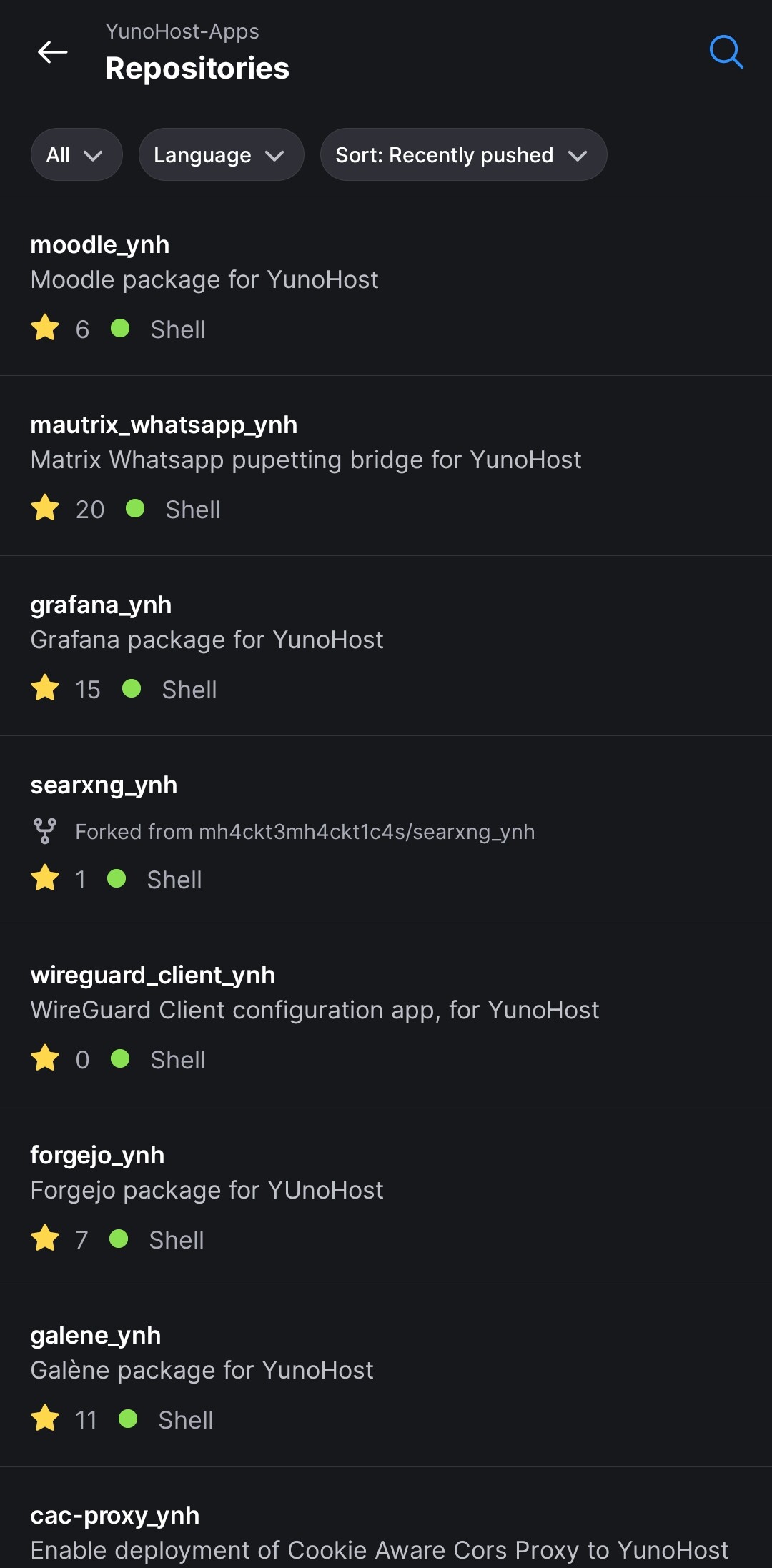This screenshot has height=1568, width=772.
Task: Expand the All filter dropdown
Action: coord(76,154)
